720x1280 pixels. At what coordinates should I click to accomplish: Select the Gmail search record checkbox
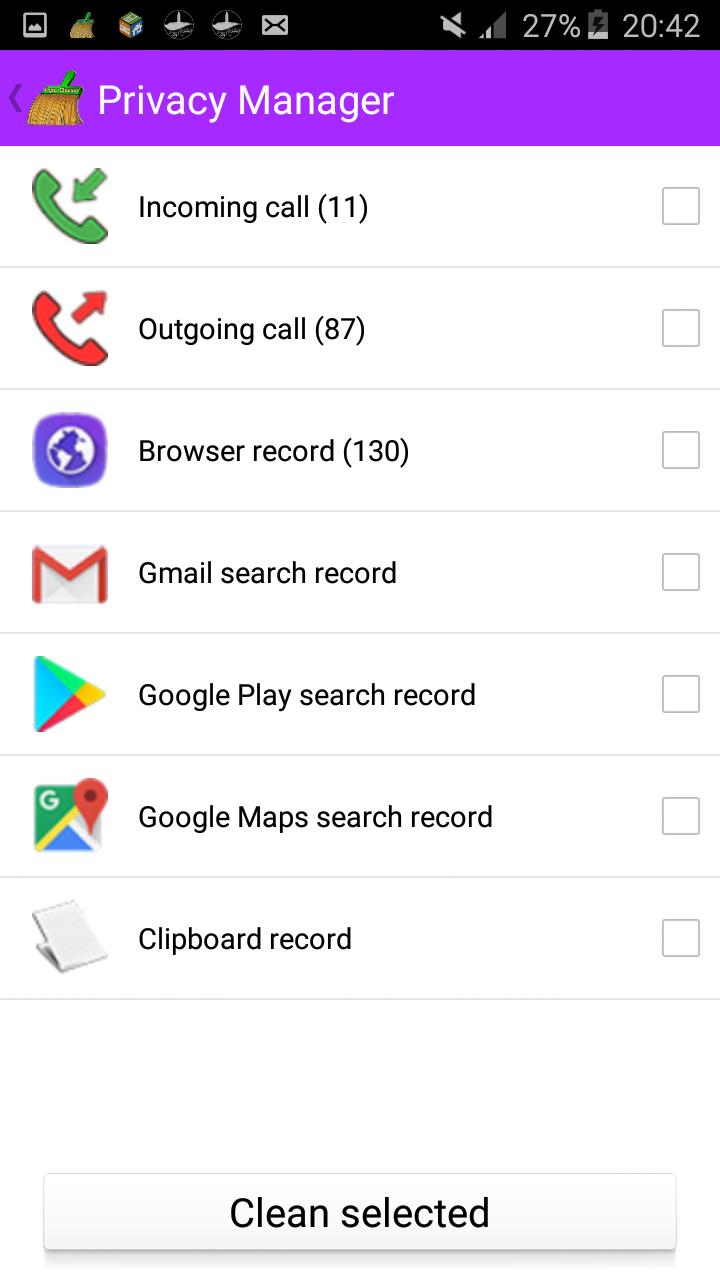coord(680,572)
